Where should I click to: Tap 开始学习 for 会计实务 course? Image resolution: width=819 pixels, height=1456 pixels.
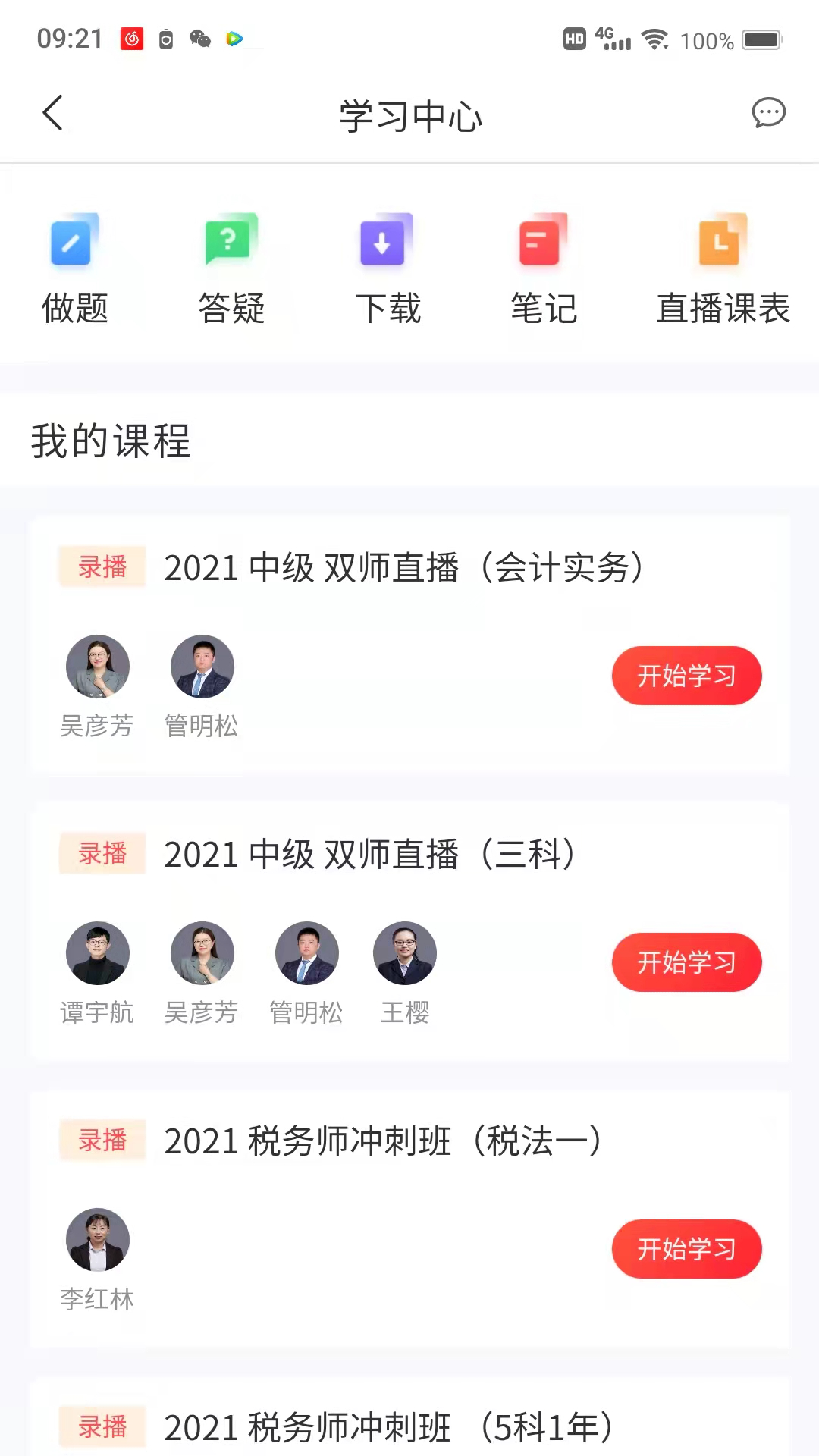click(x=686, y=676)
